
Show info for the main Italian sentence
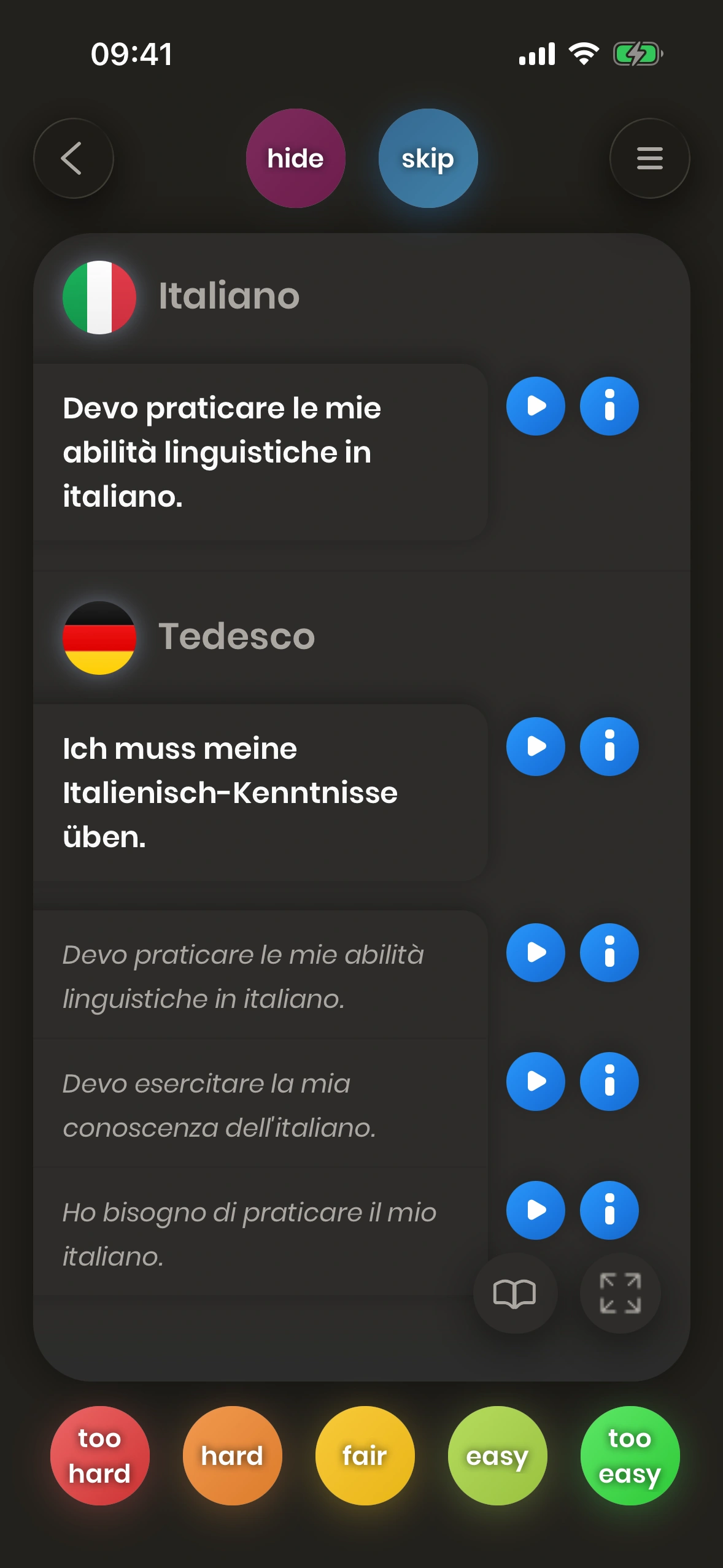[x=609, y=406]
